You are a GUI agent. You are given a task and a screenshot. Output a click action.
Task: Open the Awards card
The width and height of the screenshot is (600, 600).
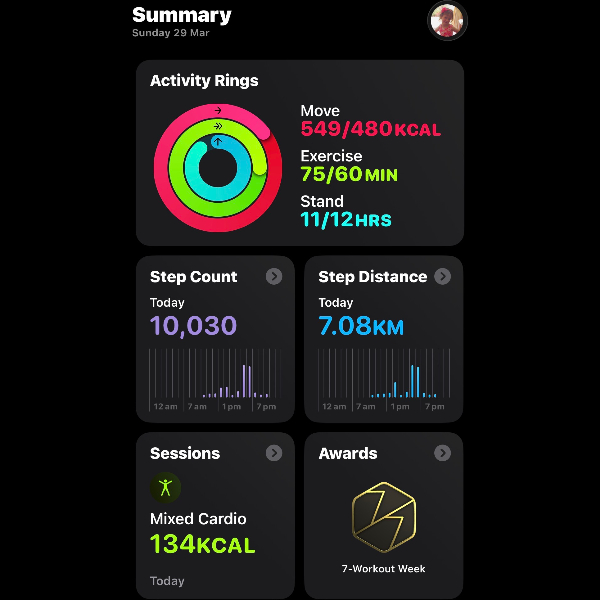(383, 515)
